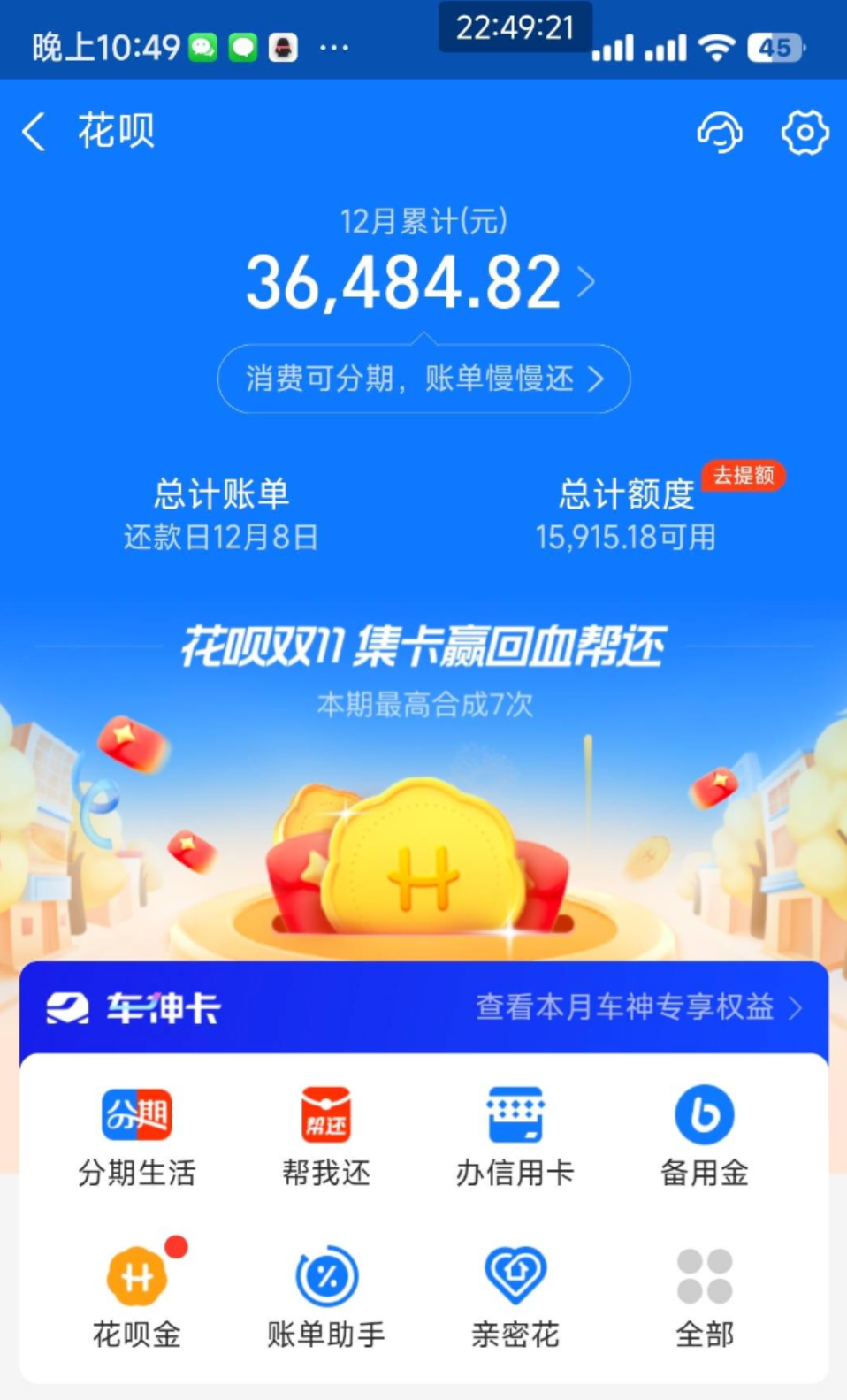This screenshot has height=1400, width=847.
Task: Open 亲密花
Action: click(515, 1297)
